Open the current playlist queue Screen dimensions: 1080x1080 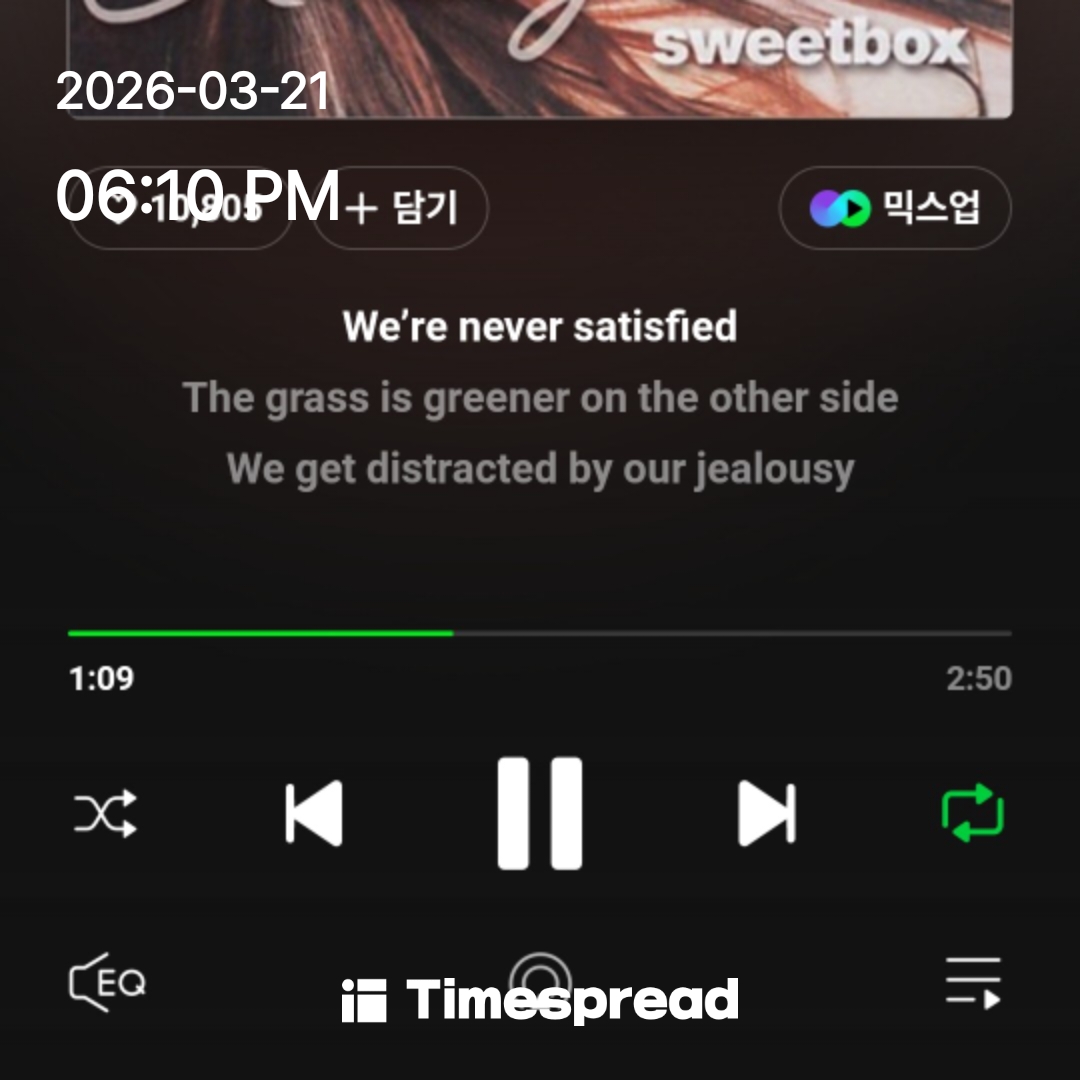pos(972,983)
